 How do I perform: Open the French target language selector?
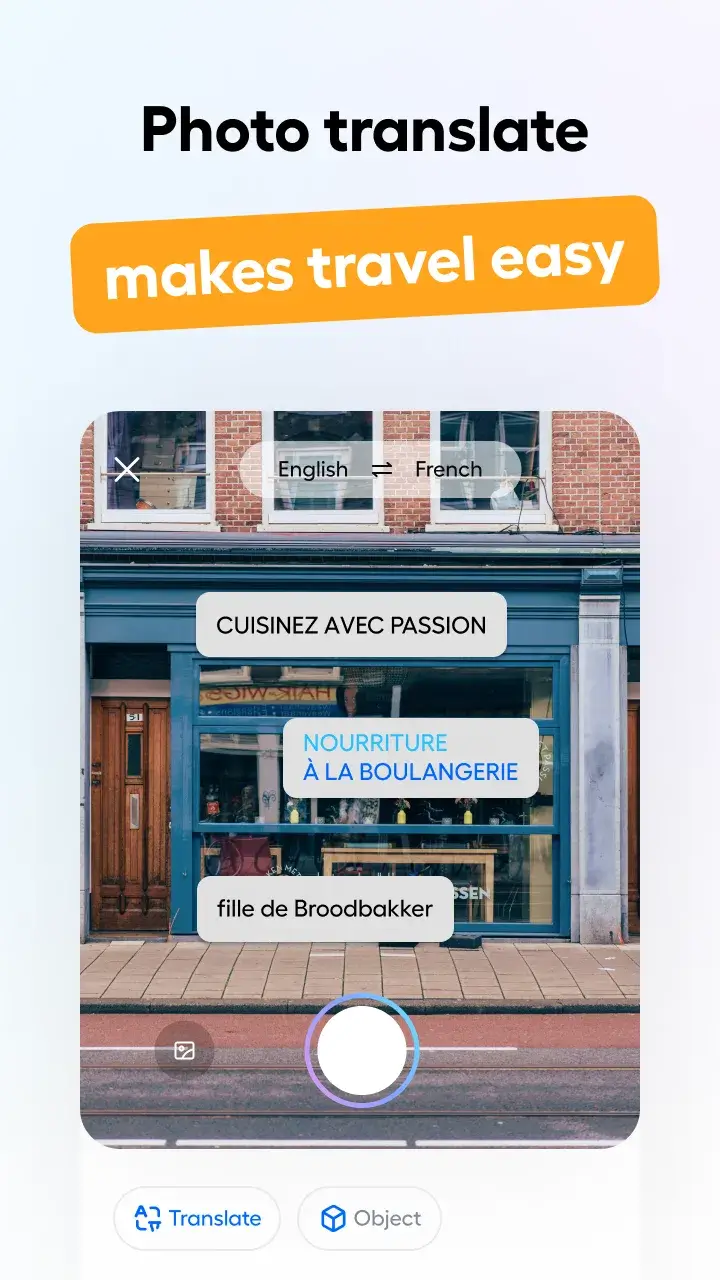pyautogui.click(x=449, y=469)
